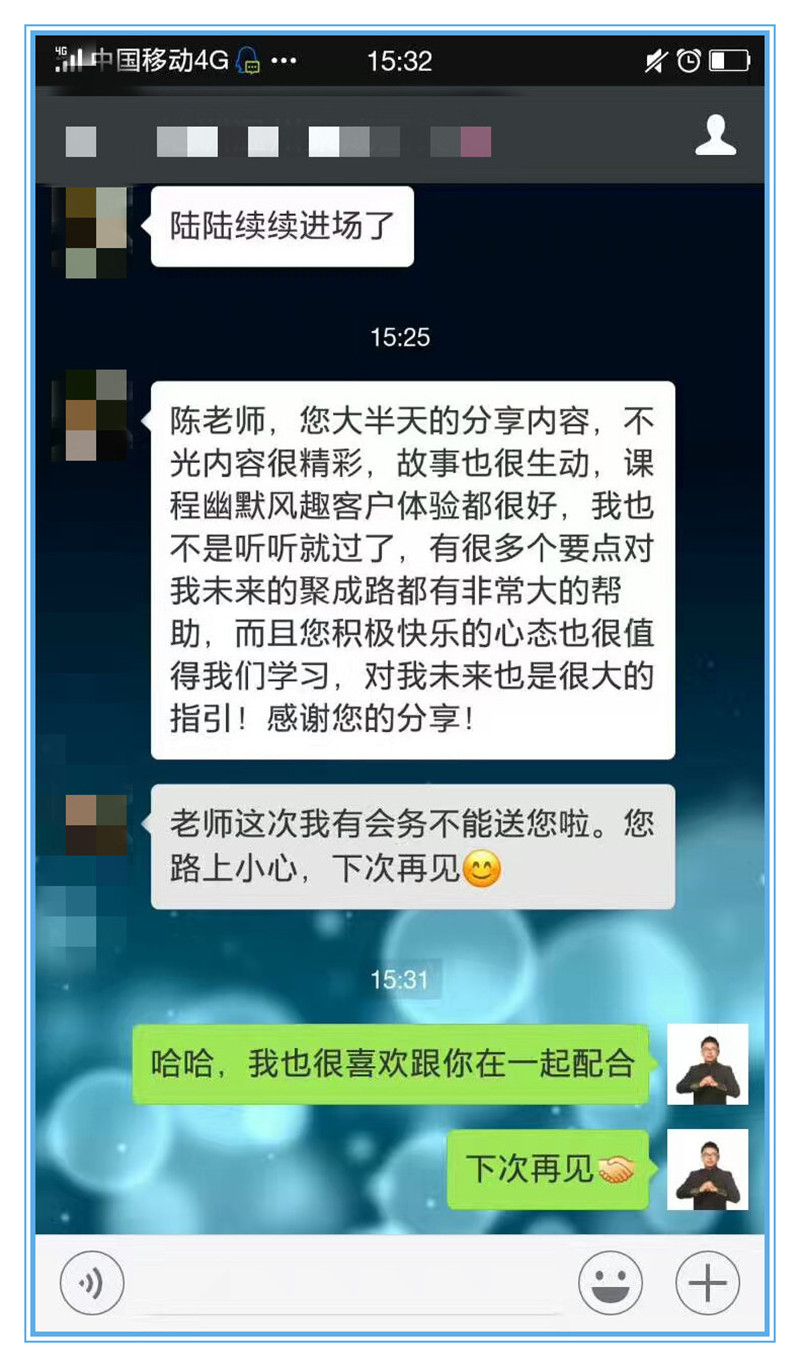Open my avatar beside 下次再见 message
Image resolution: width=800 pixels, height=1367 pixels.
[707, 1169]
